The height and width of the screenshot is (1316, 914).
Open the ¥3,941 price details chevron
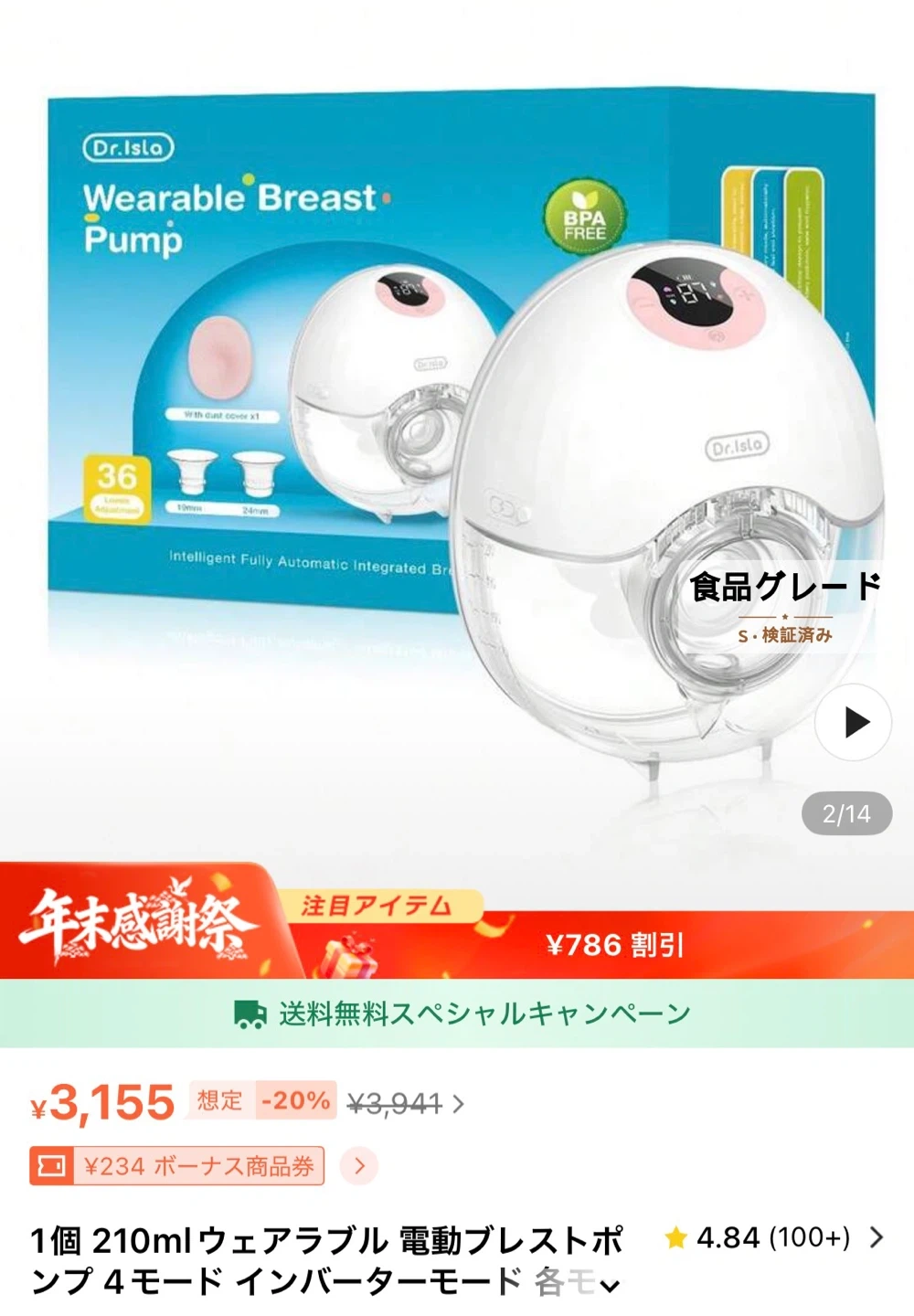pos(459,1104)
